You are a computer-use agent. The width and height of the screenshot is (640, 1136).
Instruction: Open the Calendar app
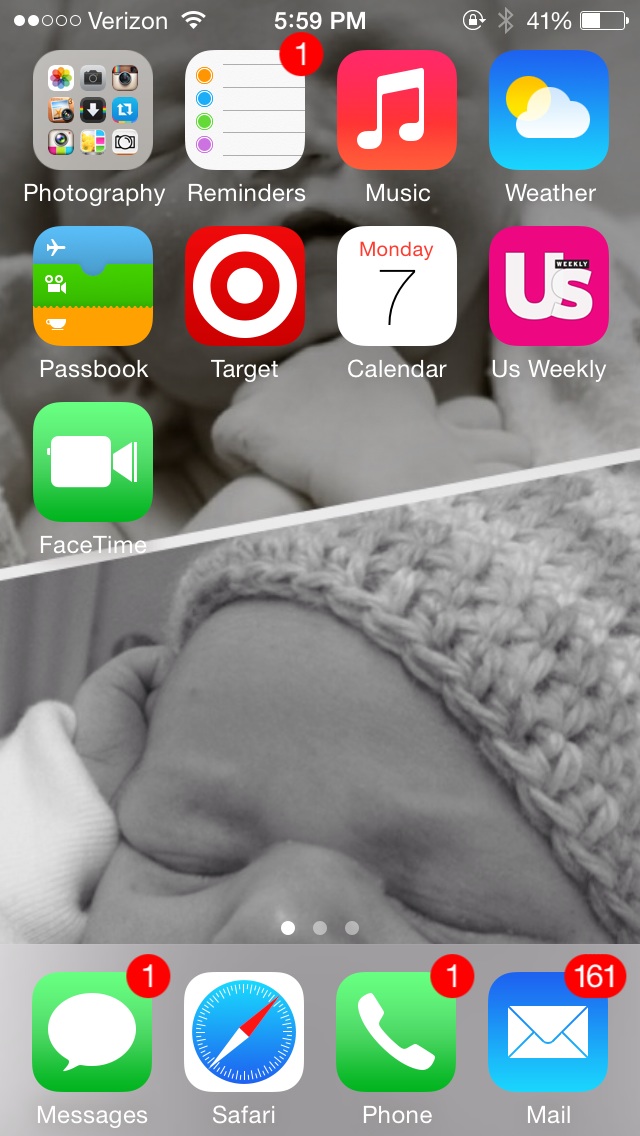click(x=397, y=286)
